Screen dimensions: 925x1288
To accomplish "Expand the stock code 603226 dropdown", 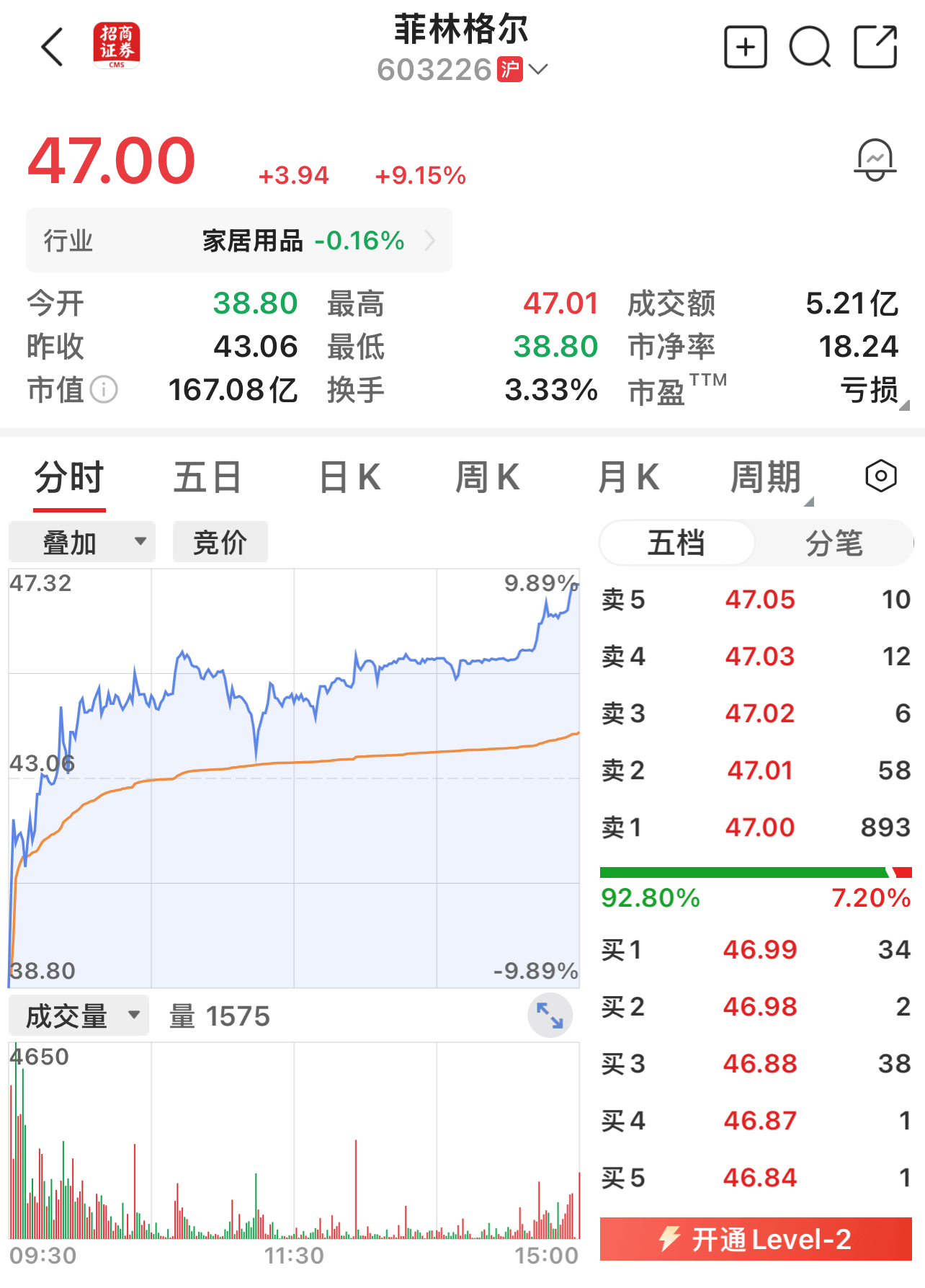I will tap(538, 69).
